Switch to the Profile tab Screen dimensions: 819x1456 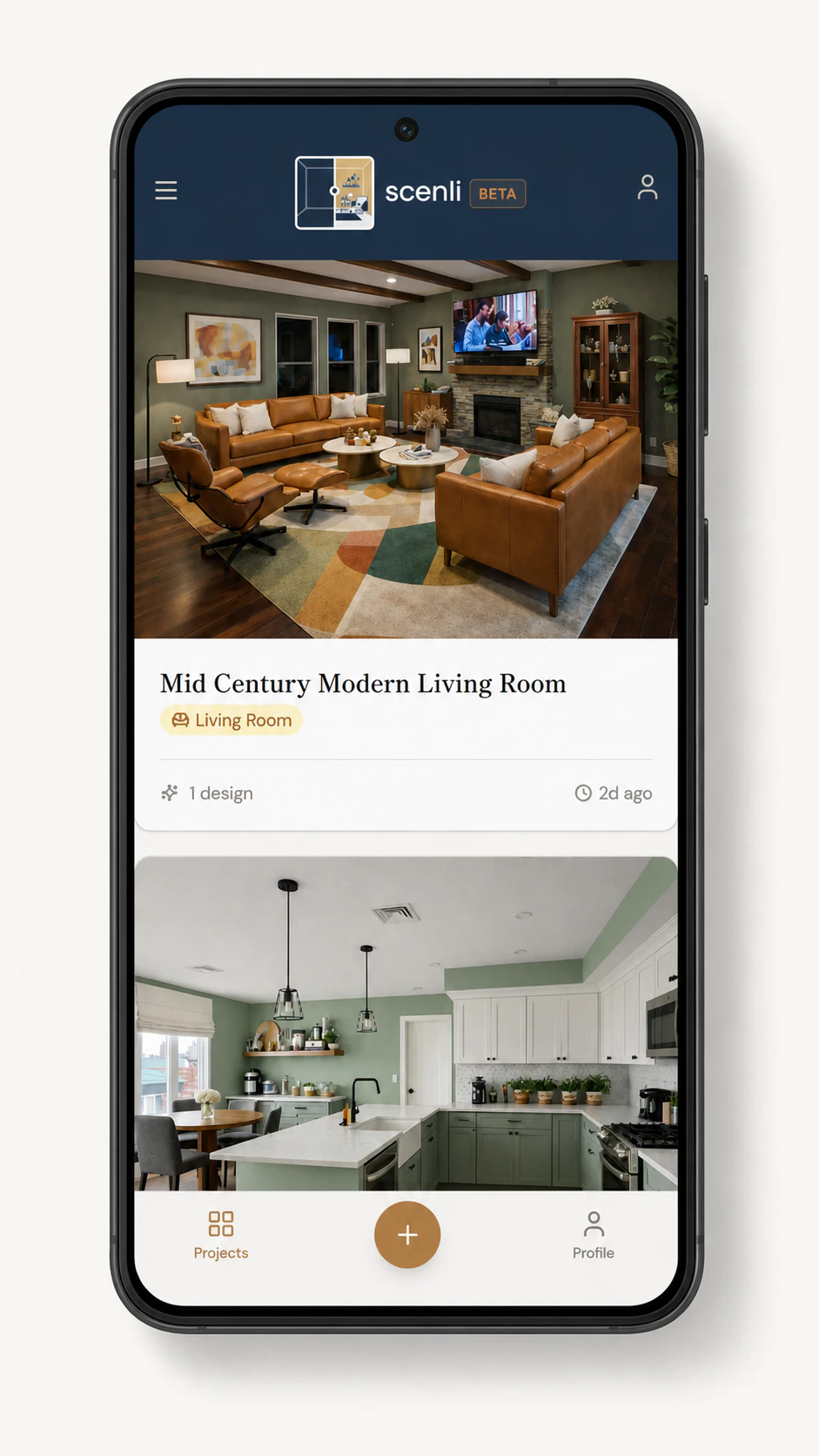pos(594,1235)
